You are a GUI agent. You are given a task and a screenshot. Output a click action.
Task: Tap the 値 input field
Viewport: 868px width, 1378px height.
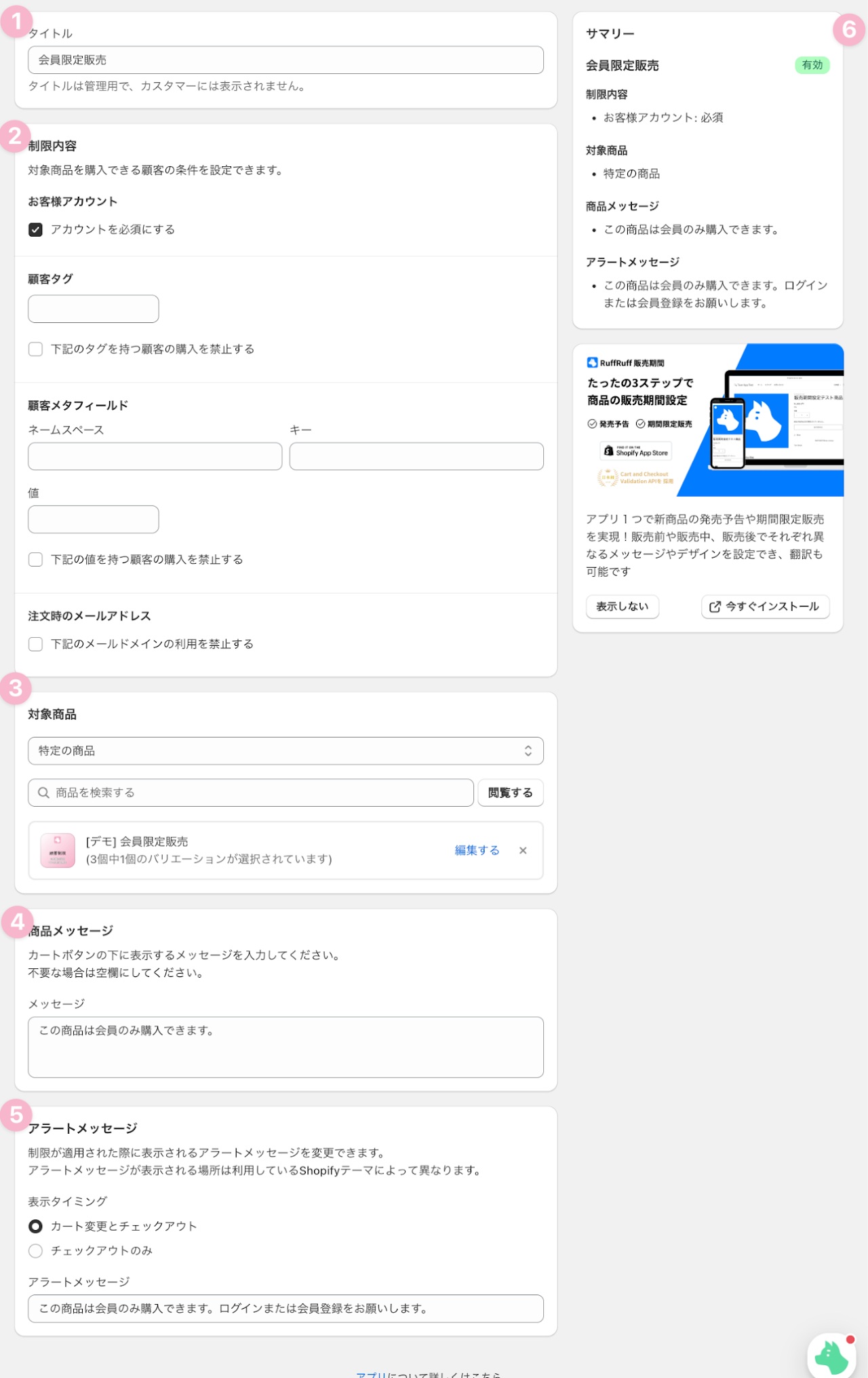tap(94, 520)
